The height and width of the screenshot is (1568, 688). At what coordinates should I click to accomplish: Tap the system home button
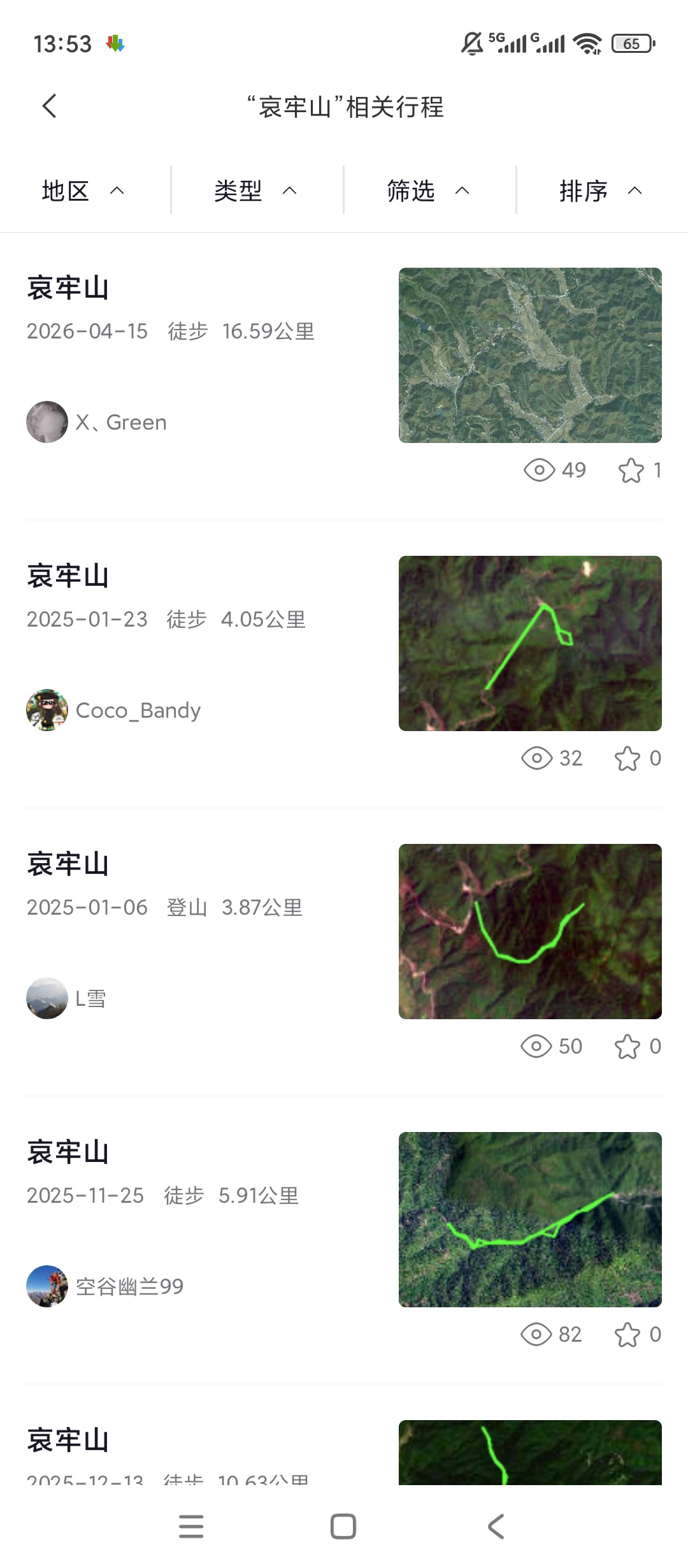(x=343, y=1526)
